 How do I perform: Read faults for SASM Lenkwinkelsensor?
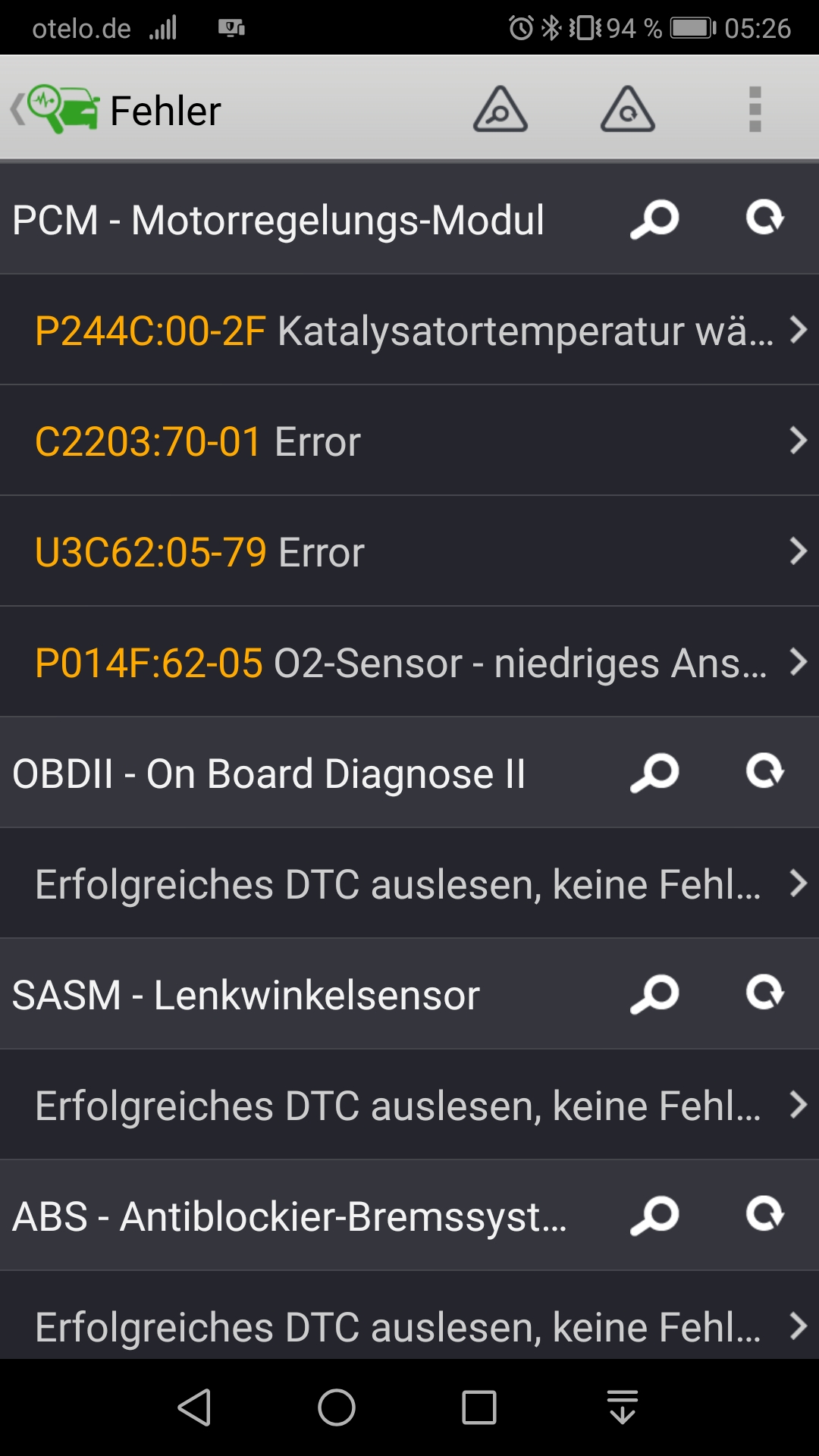[654, 995]
